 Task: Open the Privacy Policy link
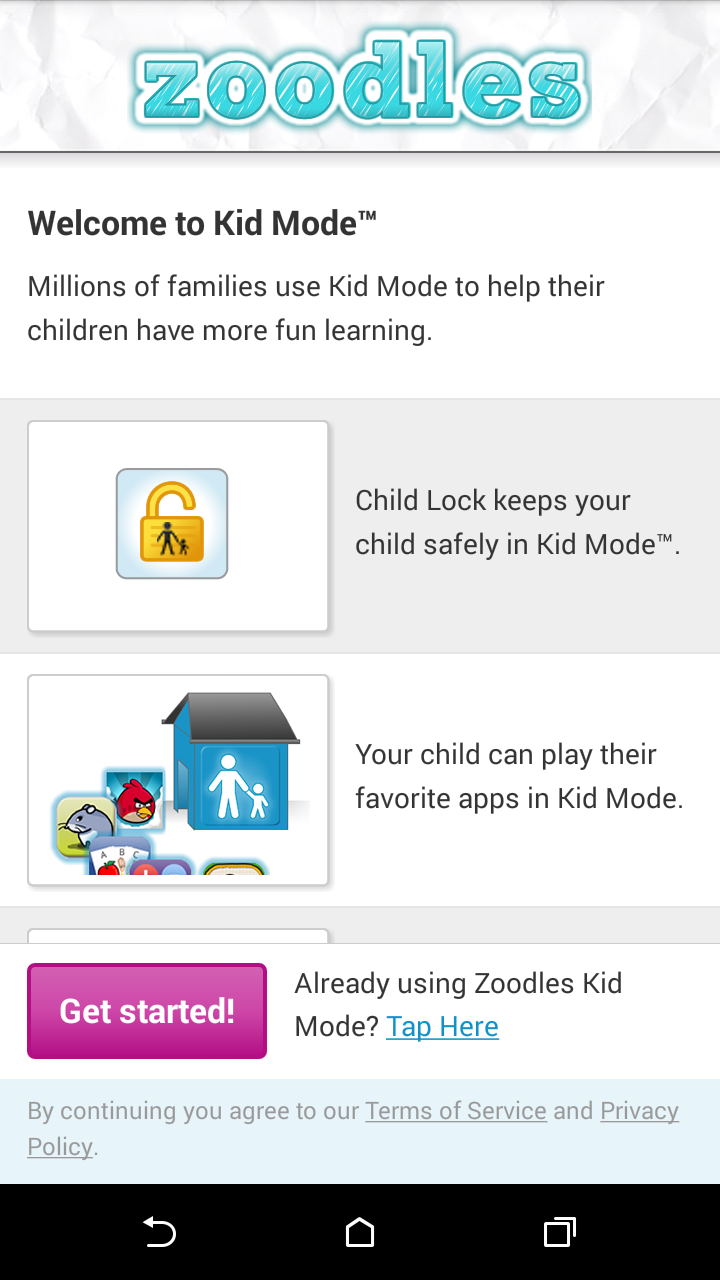click(639, 1111)
